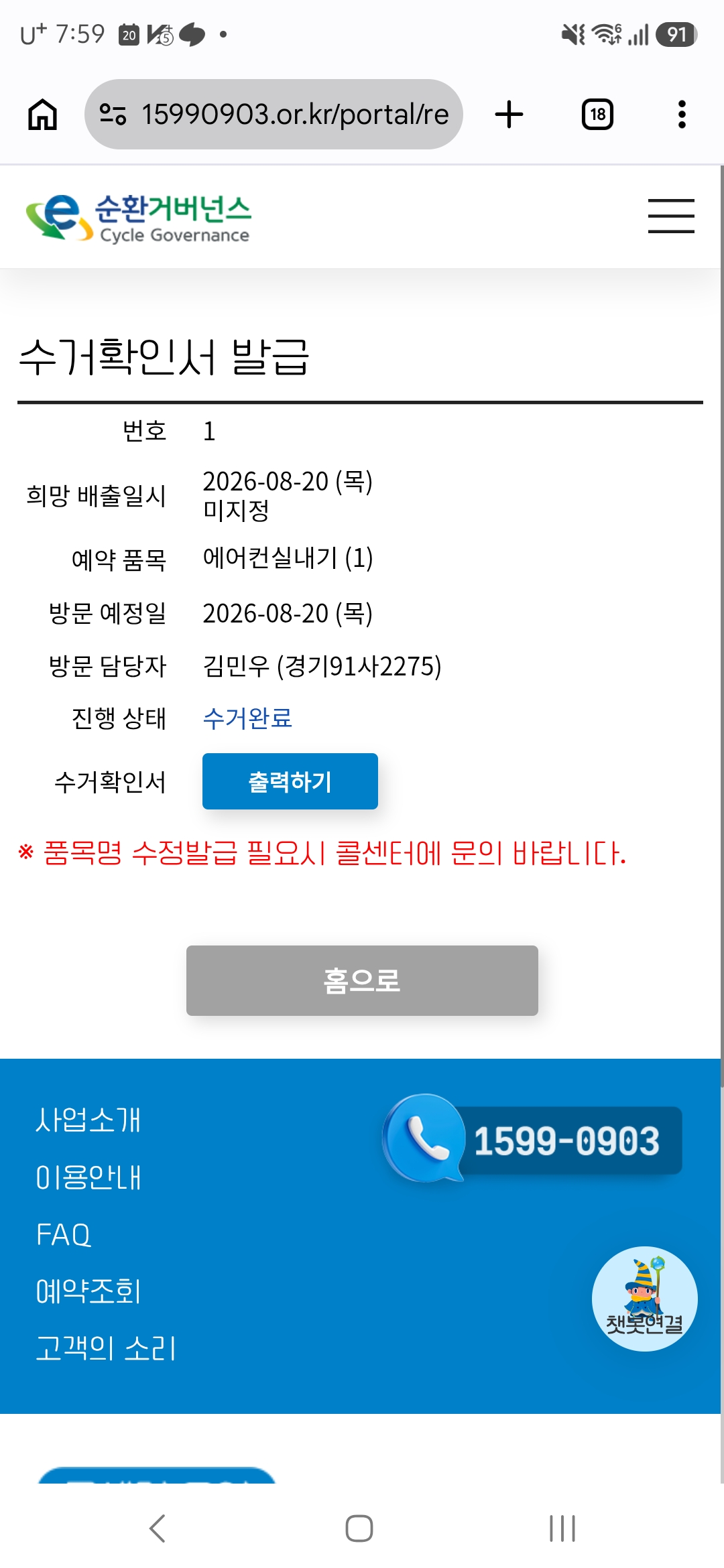724x1568 pixels.
Task: Call the 1599-0903 call center
Action: pos(533,1139)
